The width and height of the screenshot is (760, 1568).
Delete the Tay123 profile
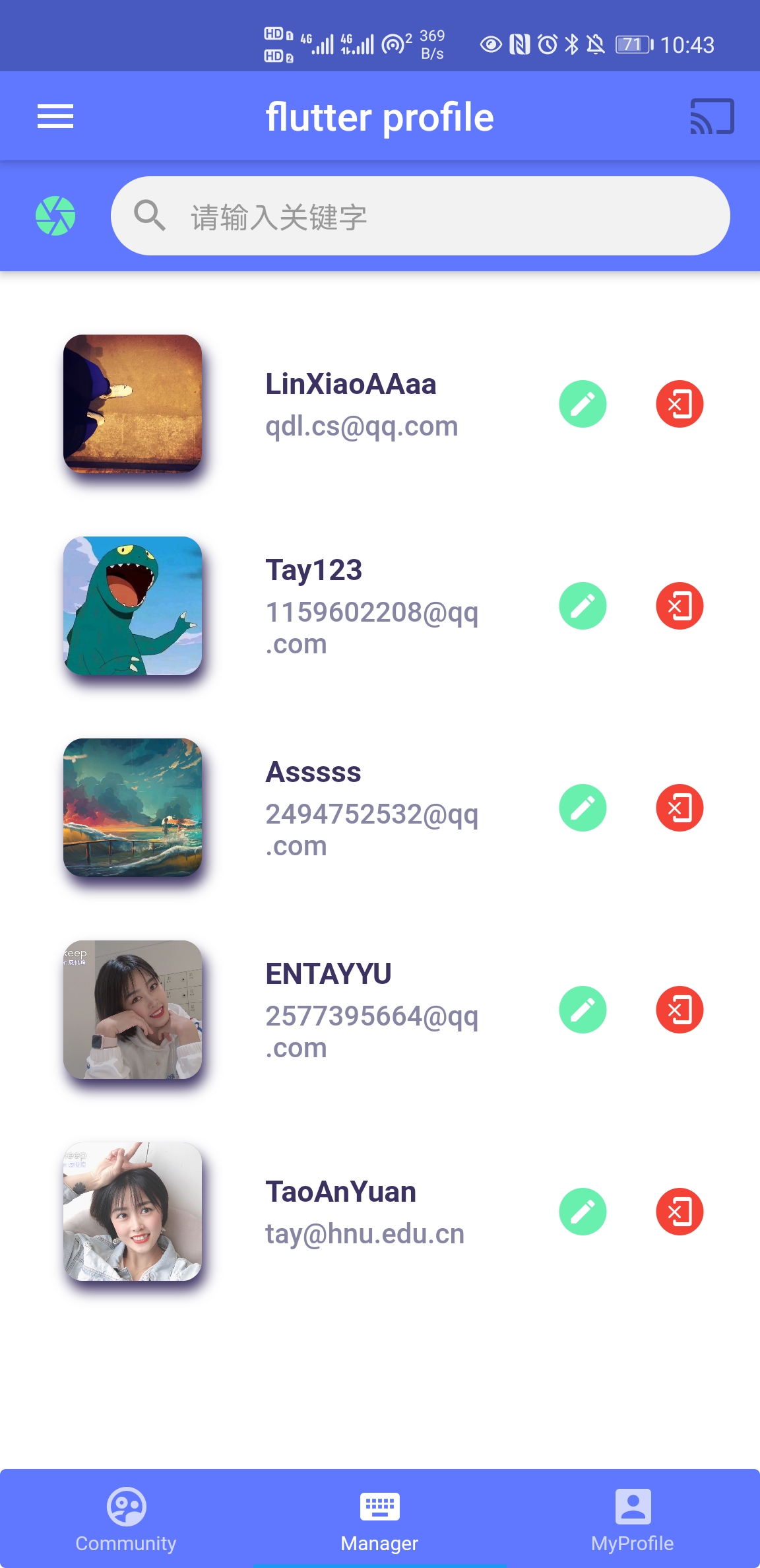click(x=680, y=606)
